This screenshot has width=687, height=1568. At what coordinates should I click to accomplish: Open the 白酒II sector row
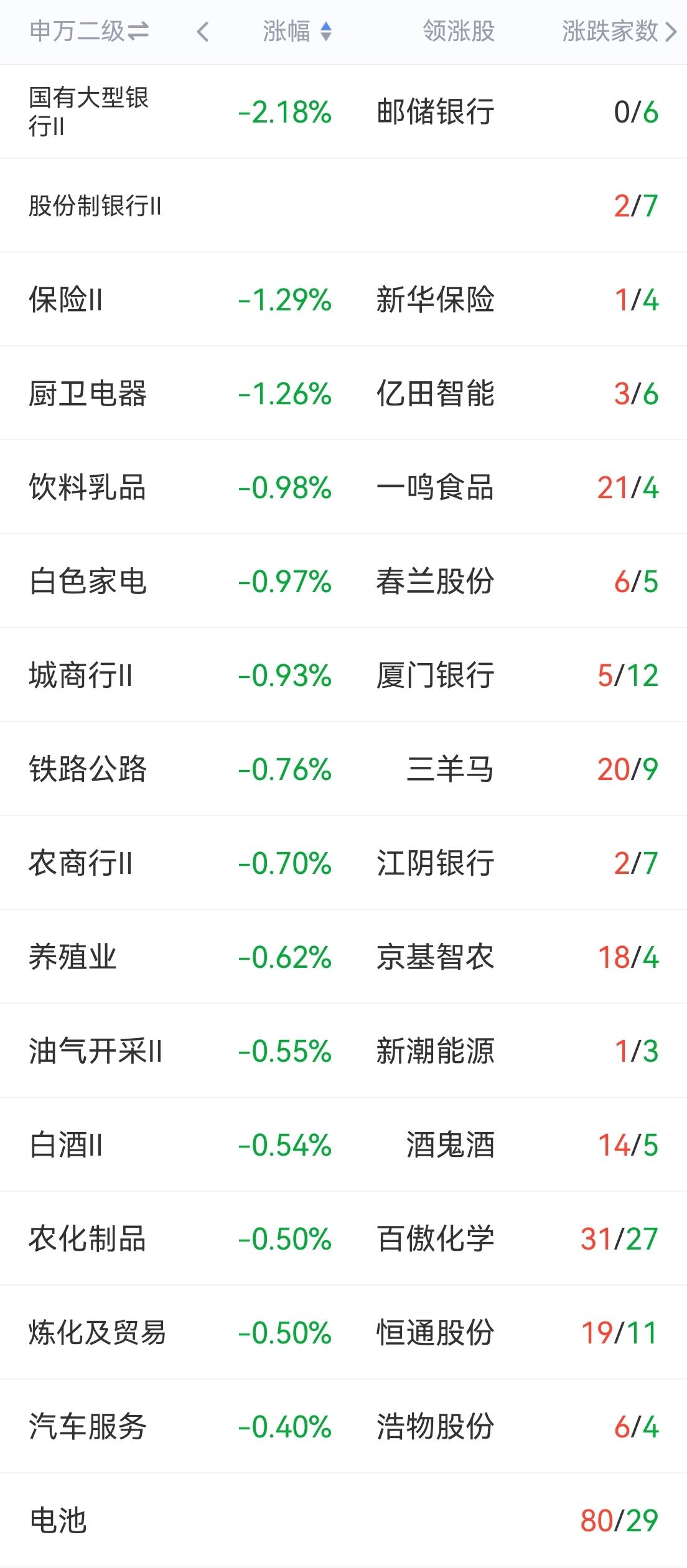(x=343, y=1144)
